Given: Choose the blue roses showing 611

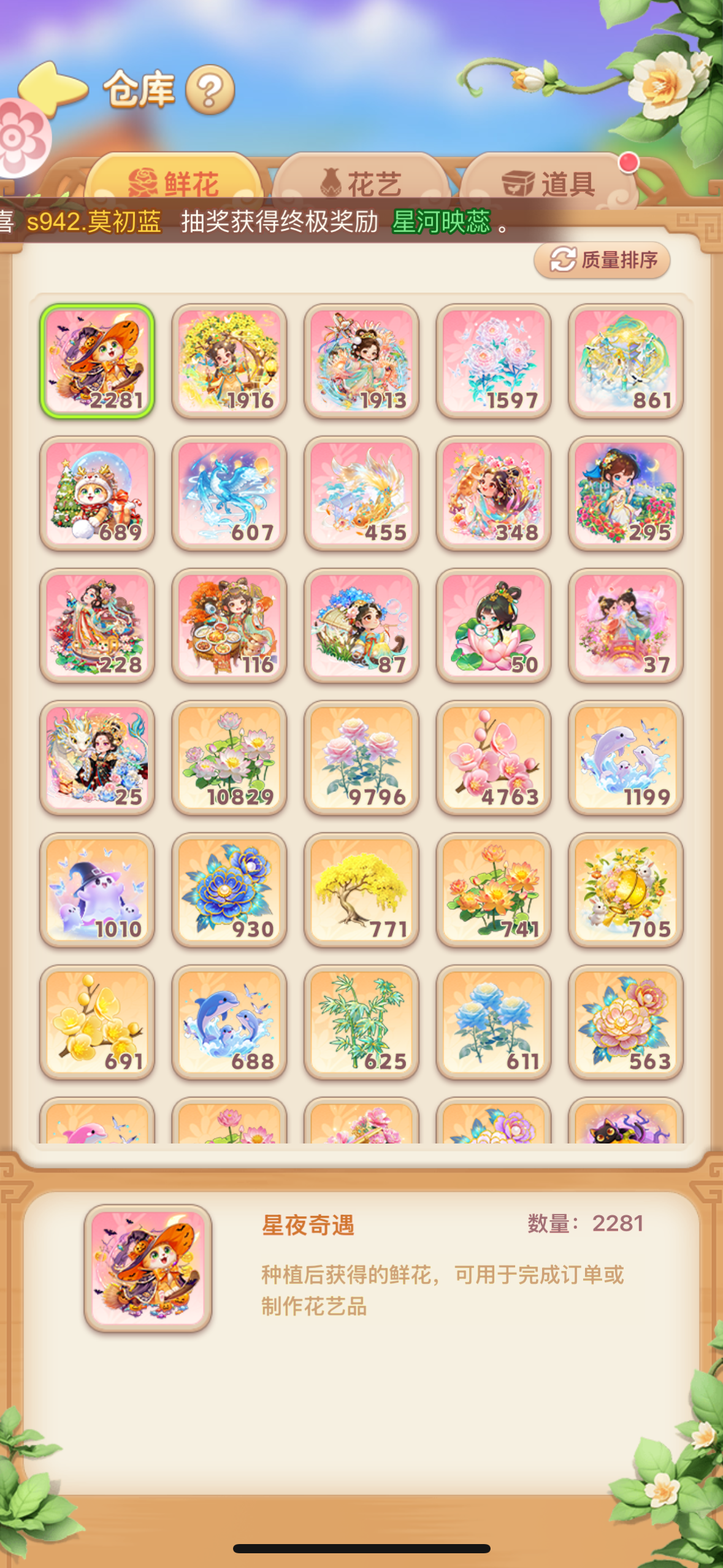Looking at the screenshot, I should pos(494,1022).
